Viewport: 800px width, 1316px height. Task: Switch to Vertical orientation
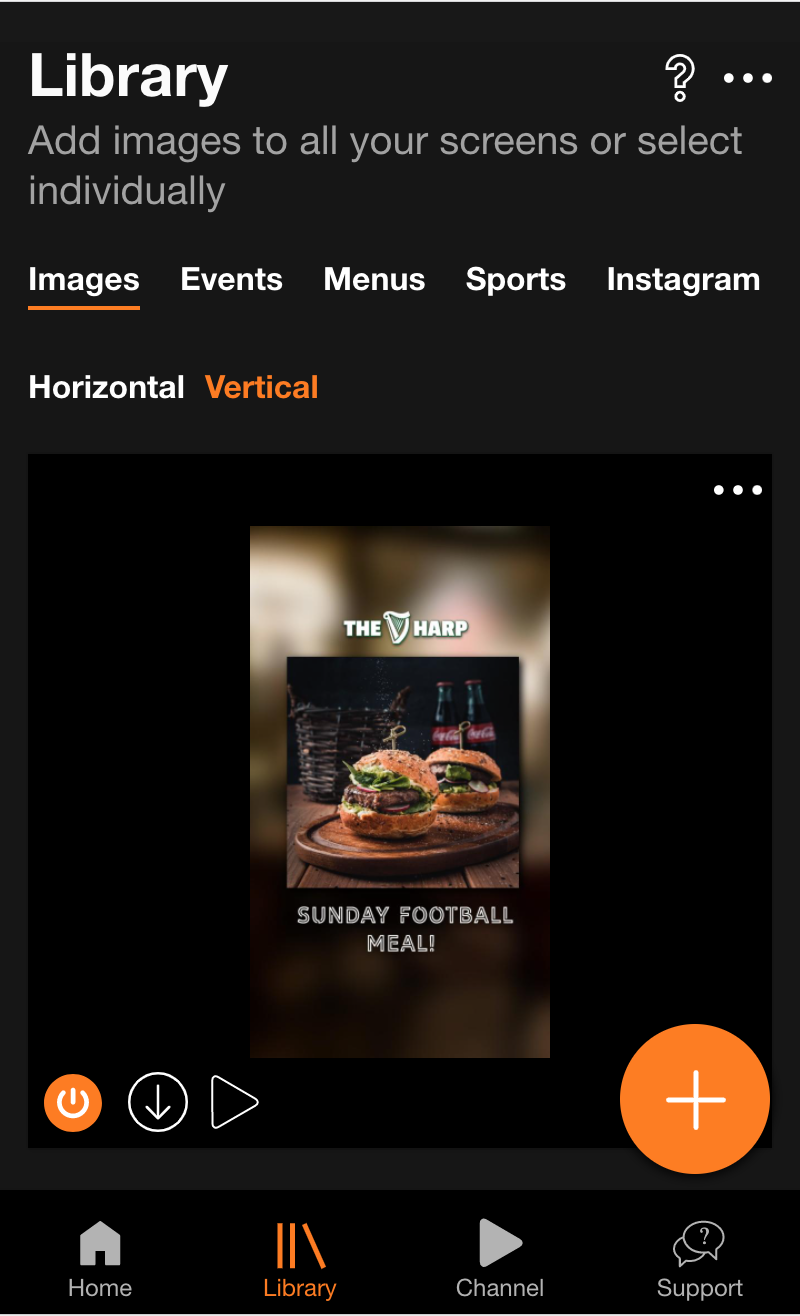(261, 387)
